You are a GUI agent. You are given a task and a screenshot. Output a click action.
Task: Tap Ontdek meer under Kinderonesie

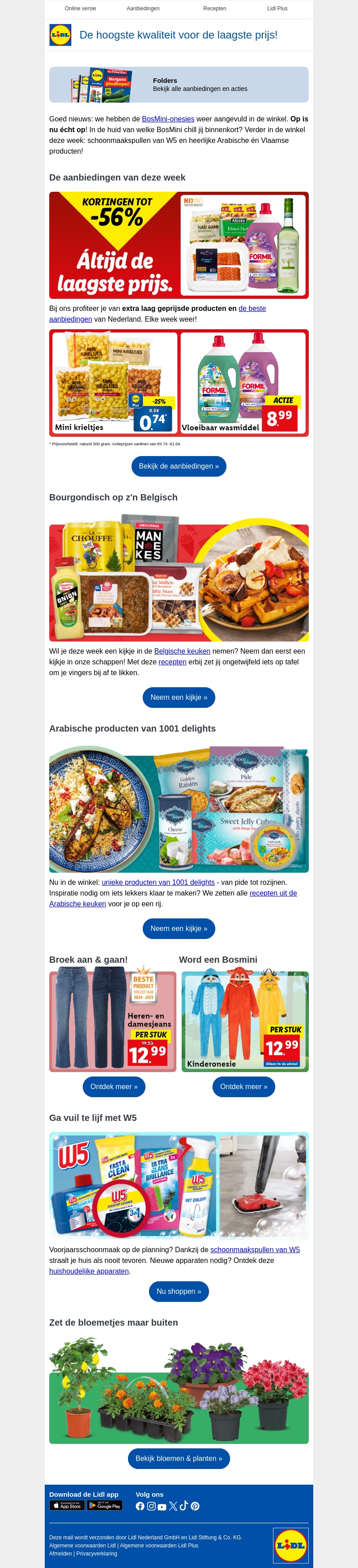pyautogui.click(x=244, y=1086)
